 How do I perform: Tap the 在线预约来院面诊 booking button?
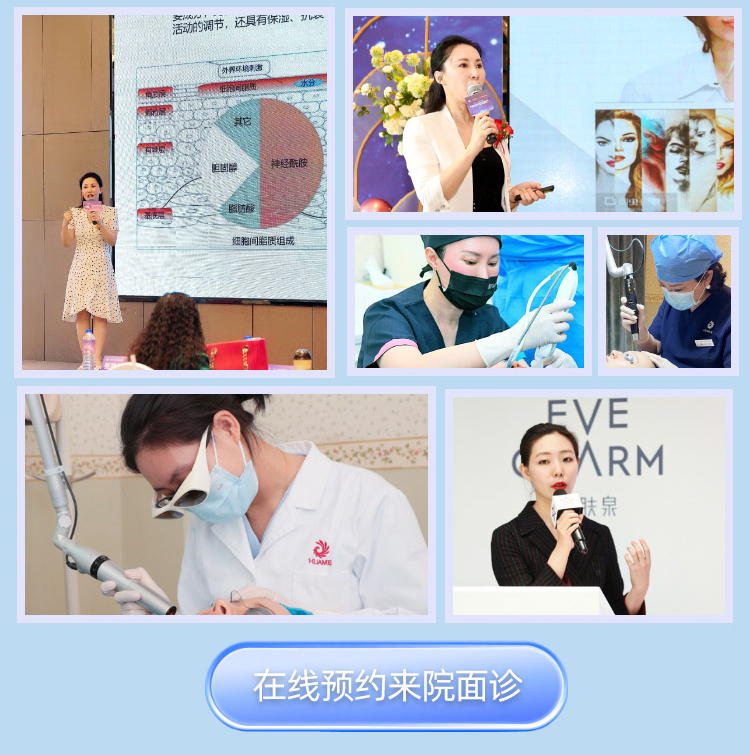tap(386, 686)
